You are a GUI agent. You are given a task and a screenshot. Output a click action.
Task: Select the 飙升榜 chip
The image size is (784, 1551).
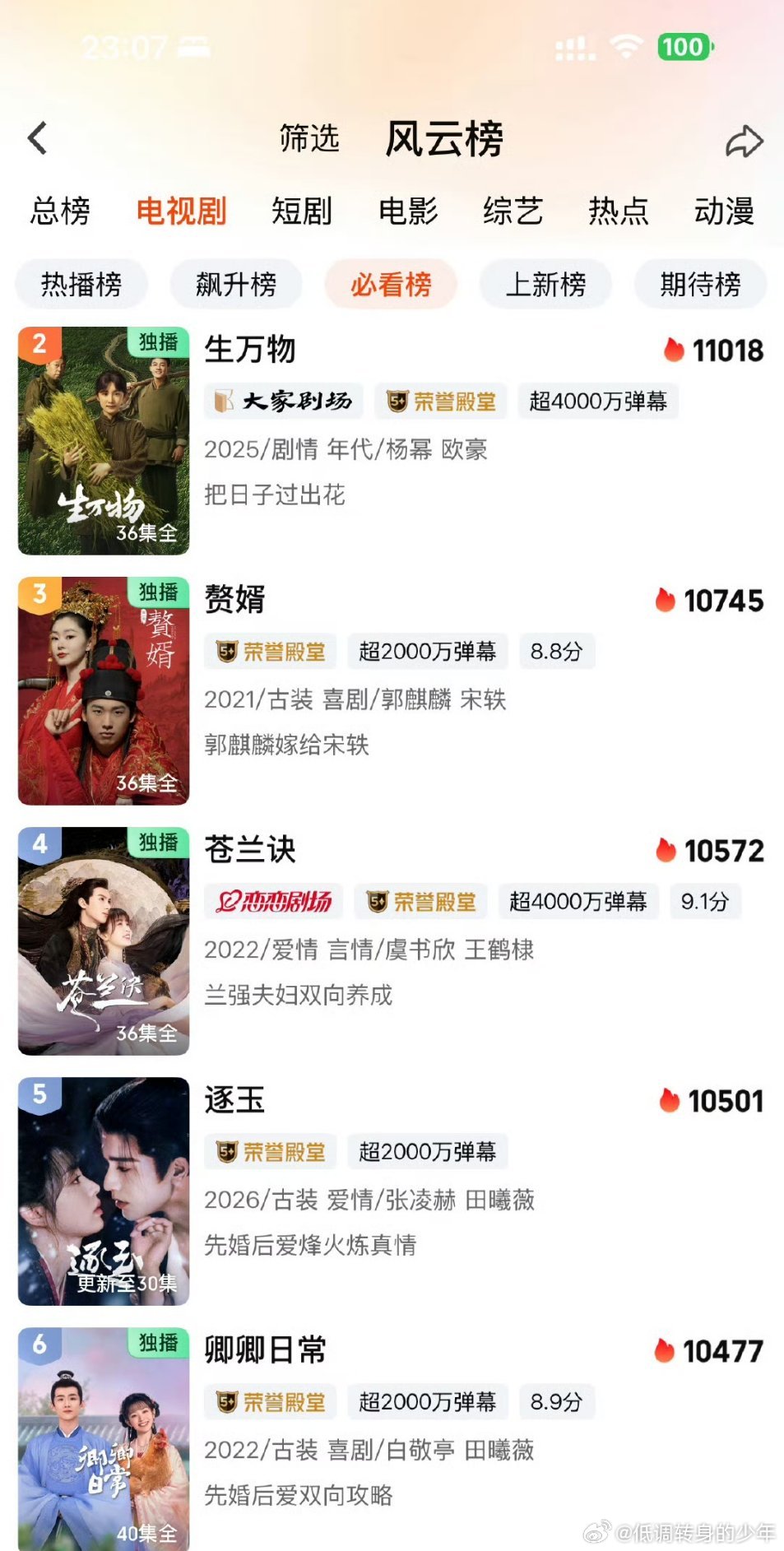tap(236, 285)
